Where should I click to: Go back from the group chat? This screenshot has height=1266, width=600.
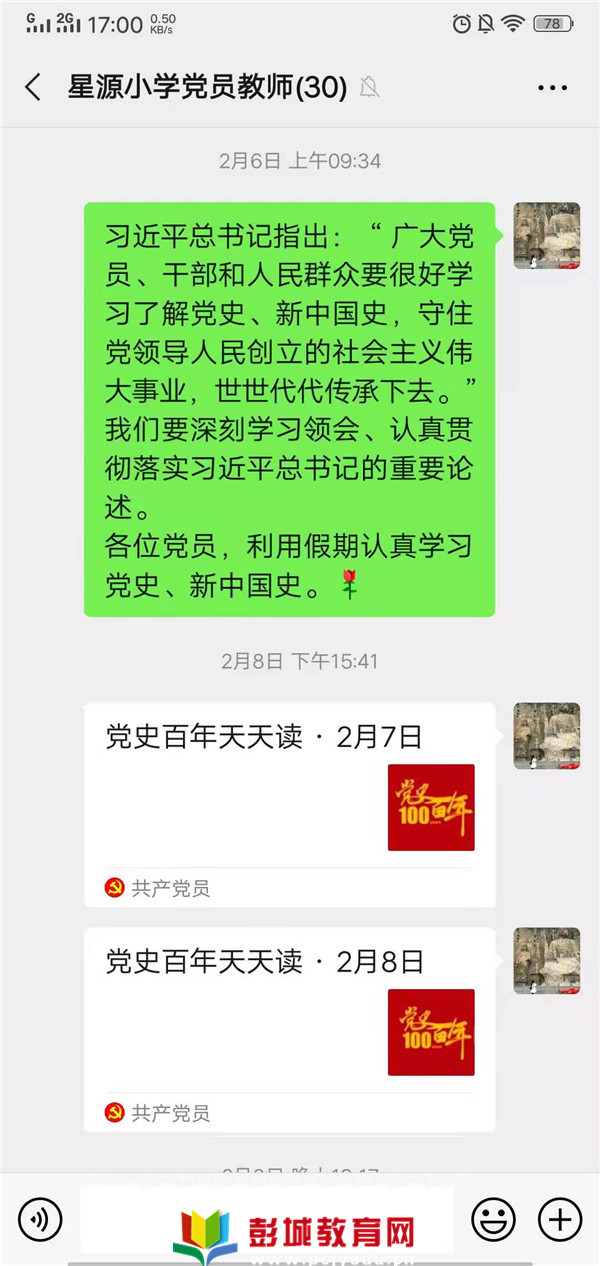(33, 88)
